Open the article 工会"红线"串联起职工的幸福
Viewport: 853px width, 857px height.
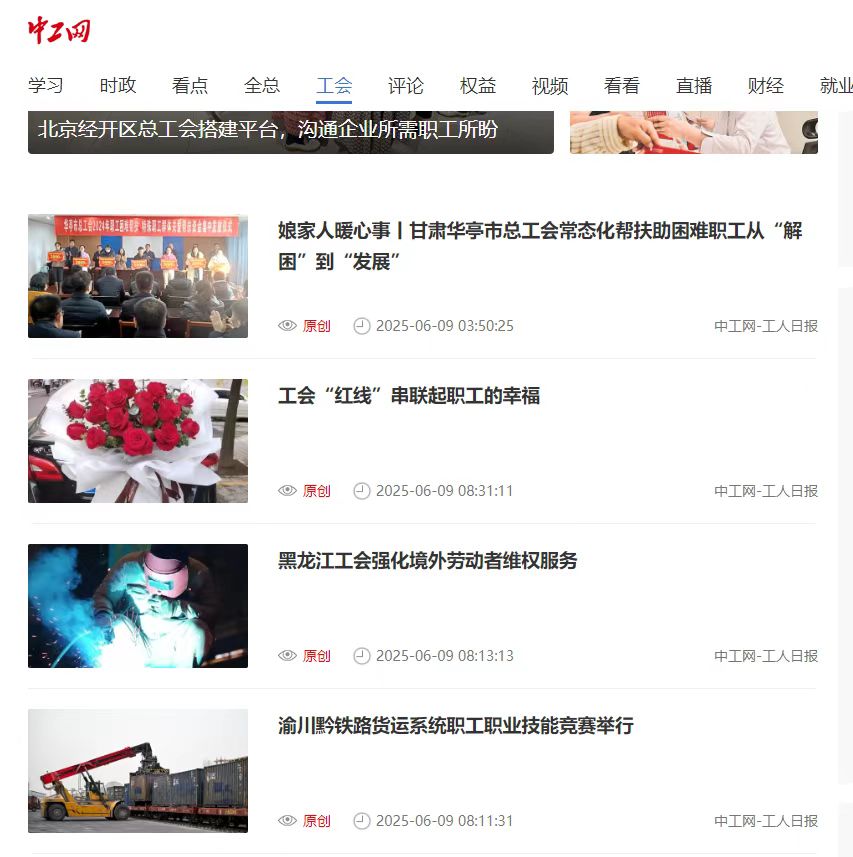click(409, 396)
